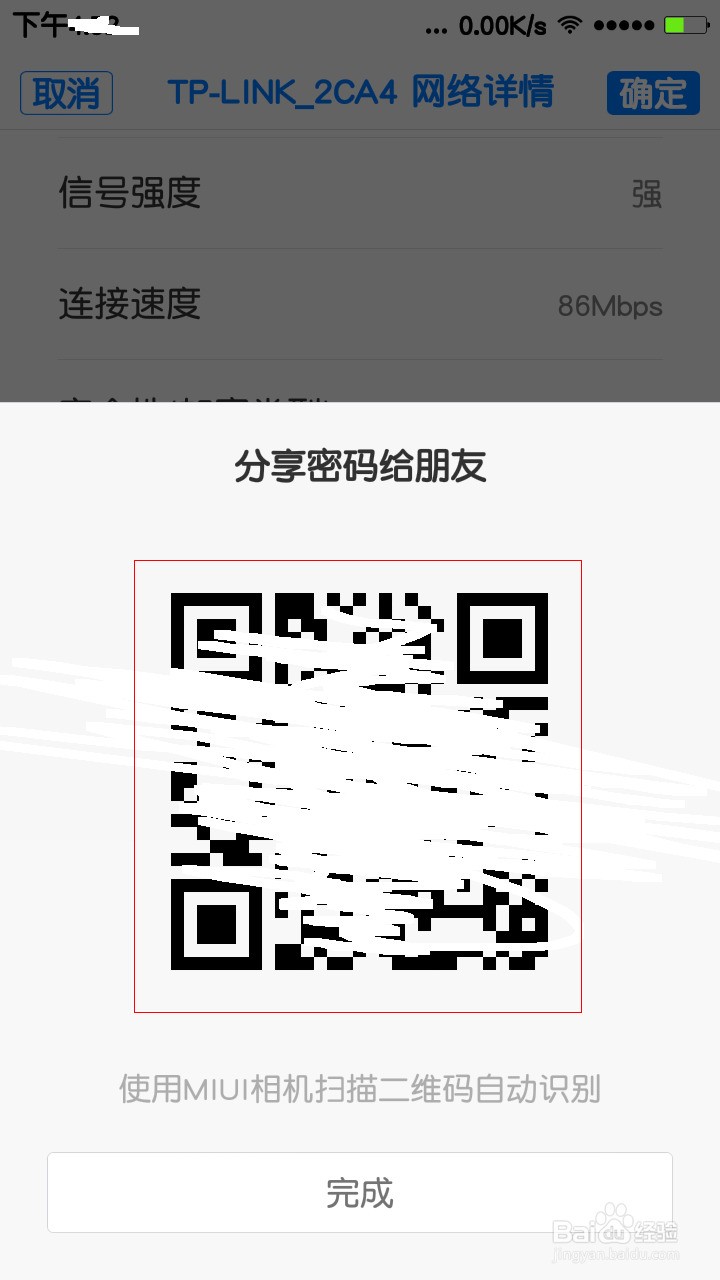
Task: Tap the MIUI camera scan hint text
Action: pos(360,1090)
